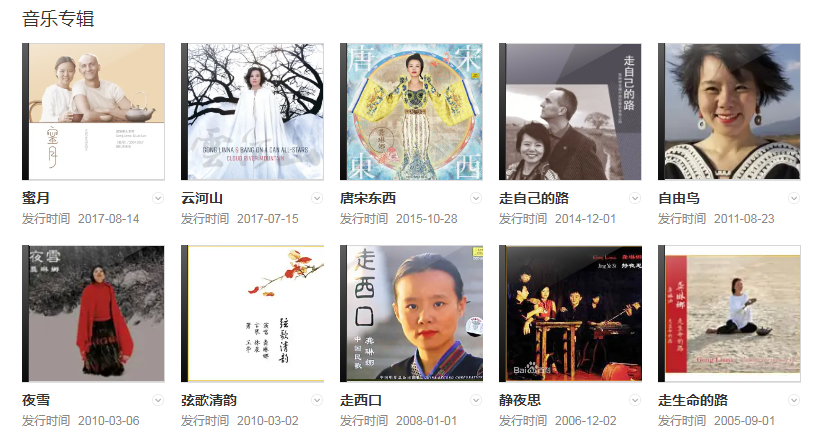Viewport: 820px width, 438px height.
Task: Expand details arrow next to 自由鸟
Action: [794, 198]
